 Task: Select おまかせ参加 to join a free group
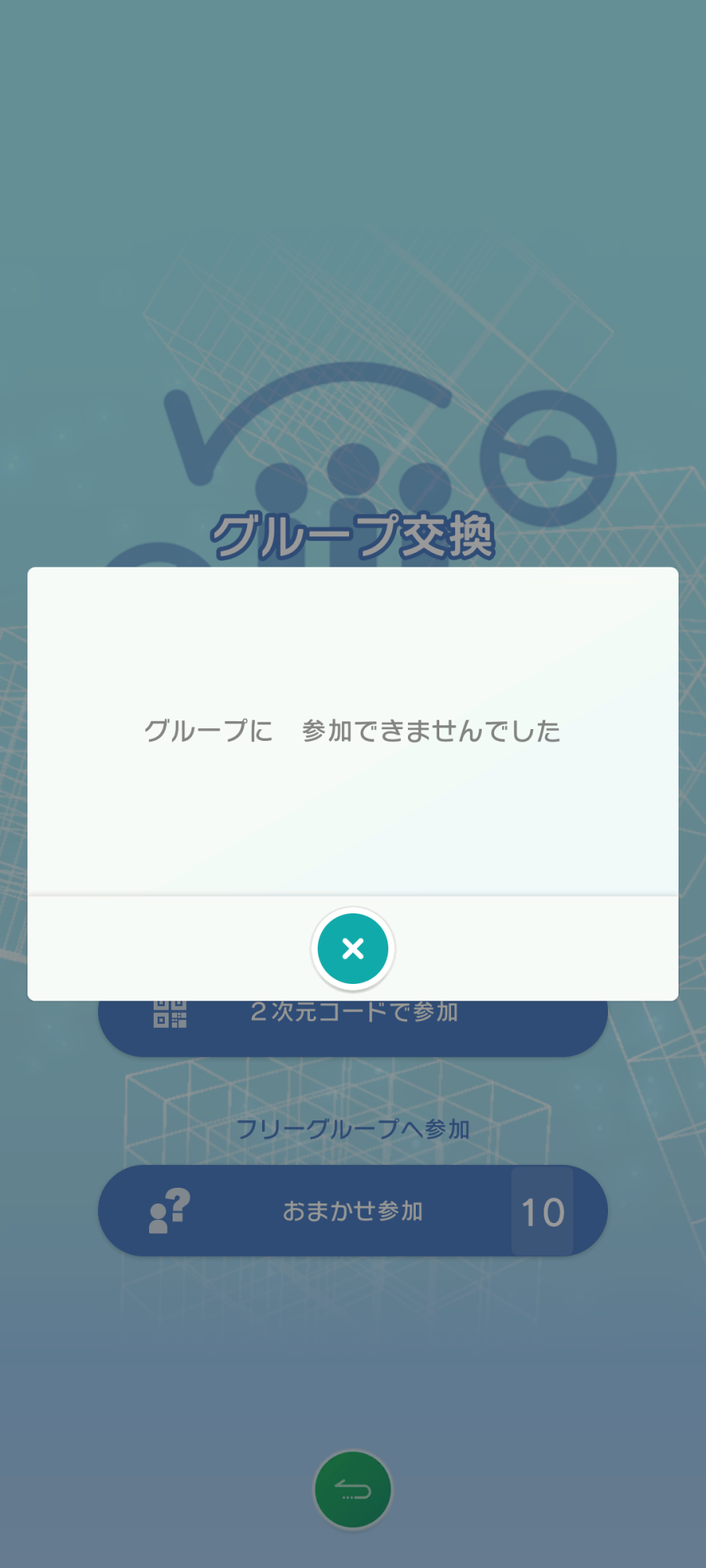(353, 1210)
